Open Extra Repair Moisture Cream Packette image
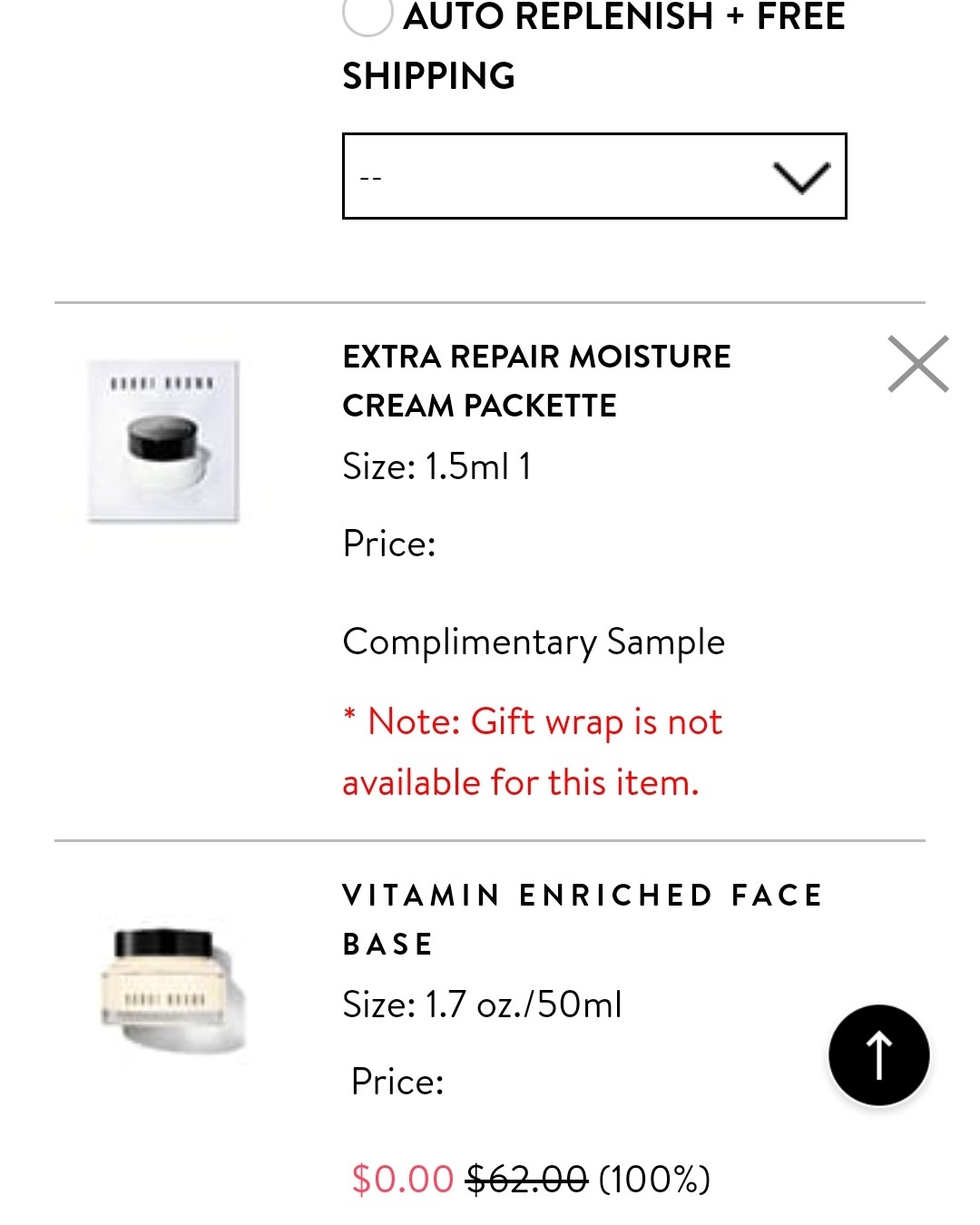 [164, 441]
